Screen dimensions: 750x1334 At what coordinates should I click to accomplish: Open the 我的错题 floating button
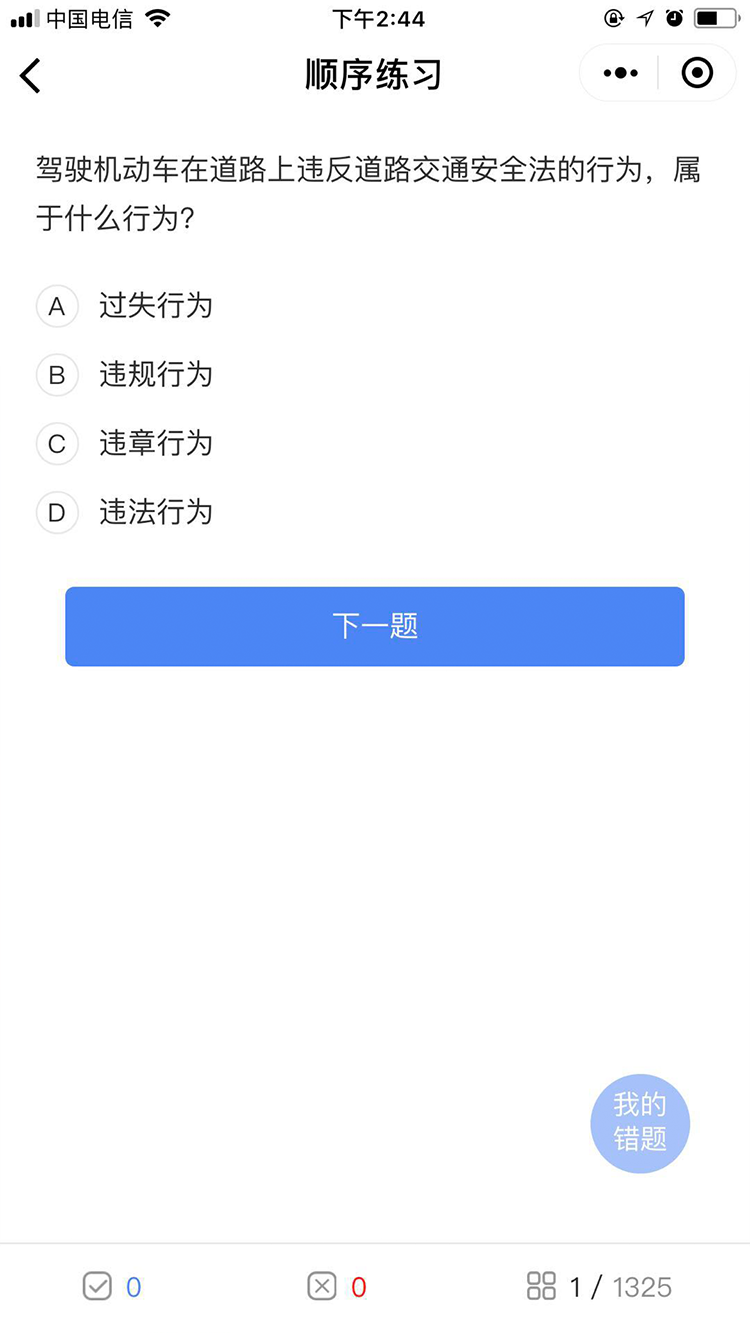640,1123
